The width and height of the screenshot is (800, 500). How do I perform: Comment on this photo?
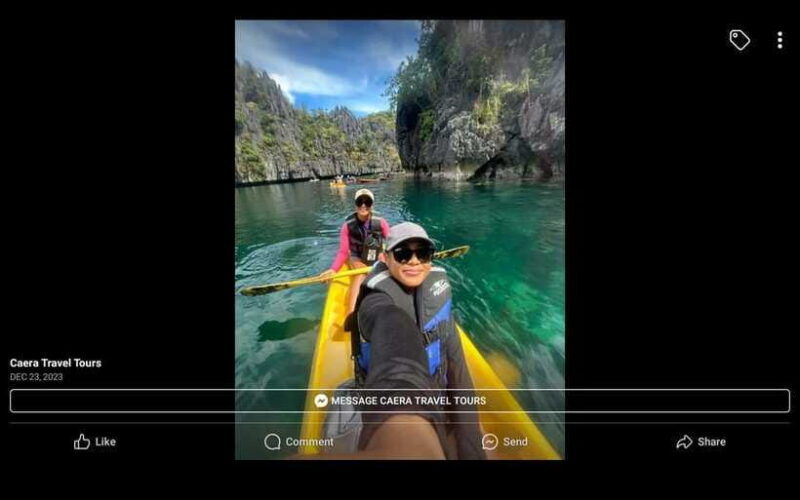point(299,442)
